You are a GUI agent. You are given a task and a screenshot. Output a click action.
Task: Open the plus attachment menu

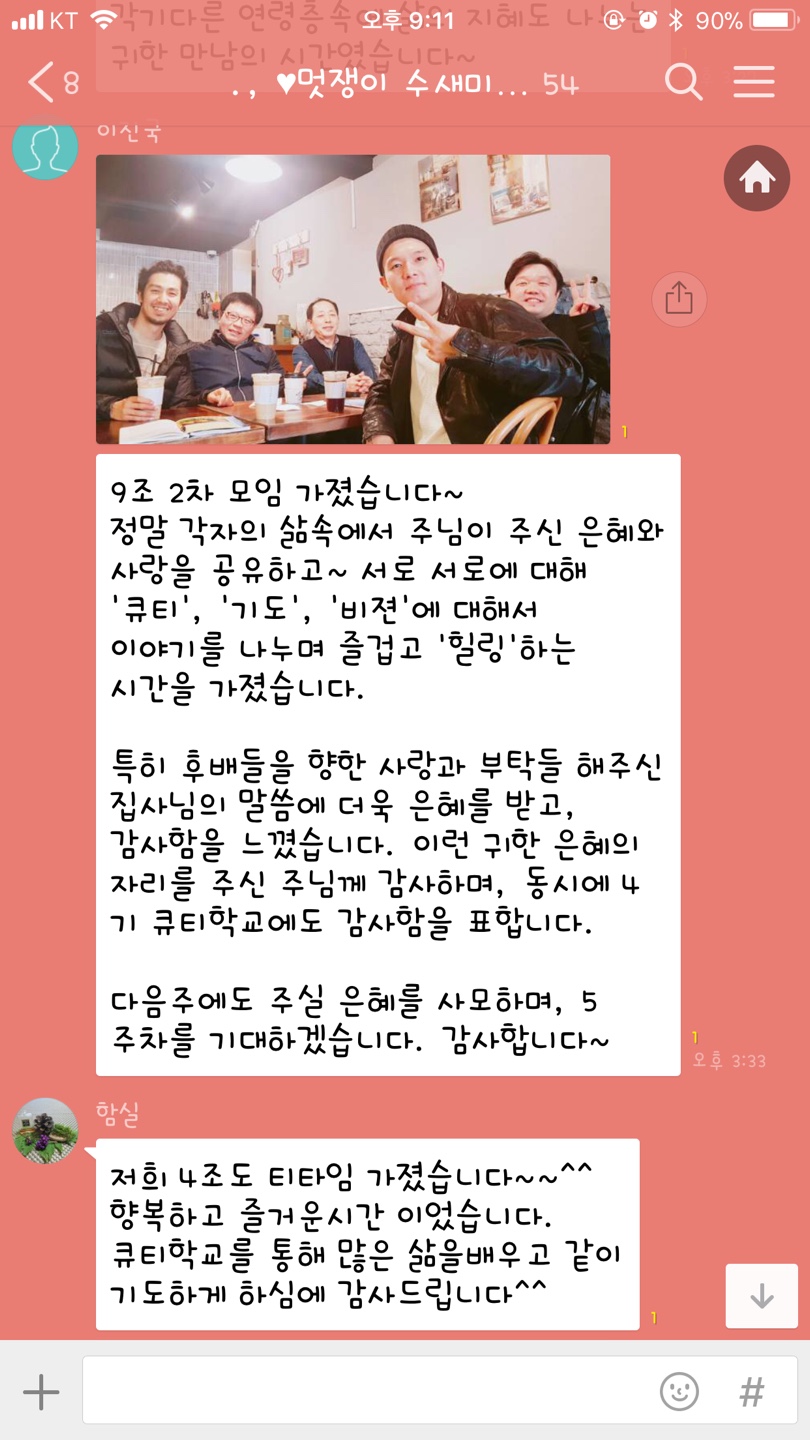pyautogui.click(x=41, y=1391)
